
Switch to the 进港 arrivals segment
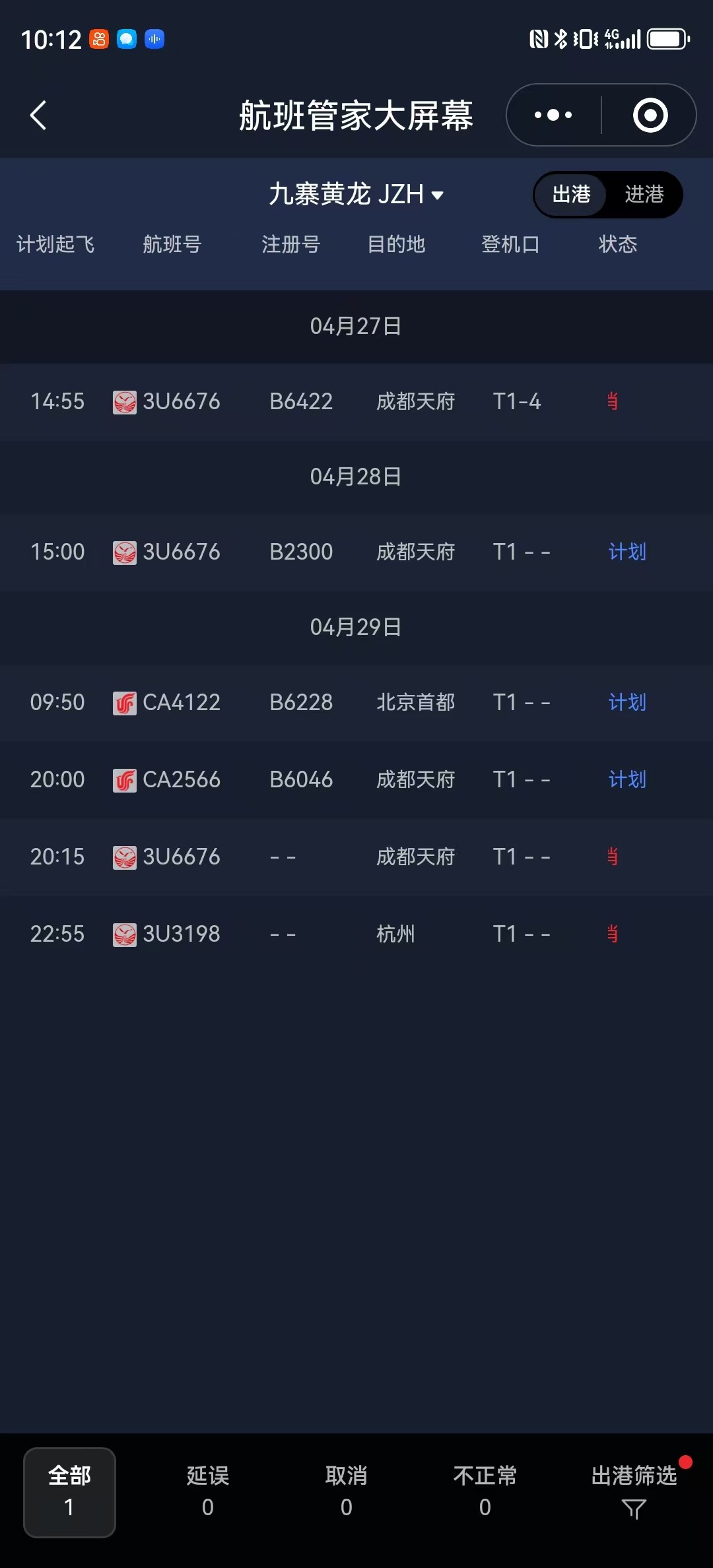click(x=644, y=195)
